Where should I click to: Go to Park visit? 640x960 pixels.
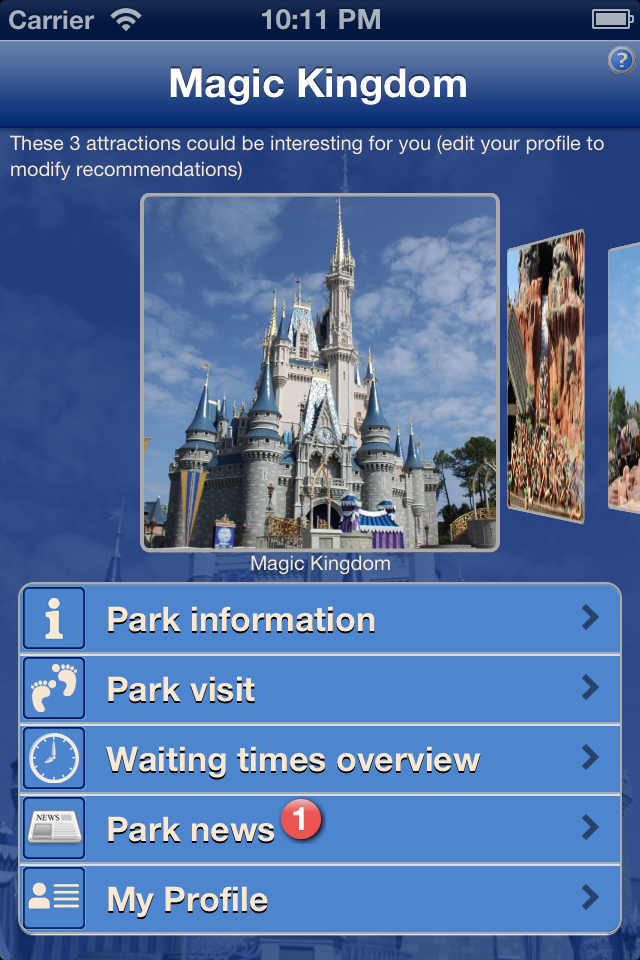(x=320, y=689)
